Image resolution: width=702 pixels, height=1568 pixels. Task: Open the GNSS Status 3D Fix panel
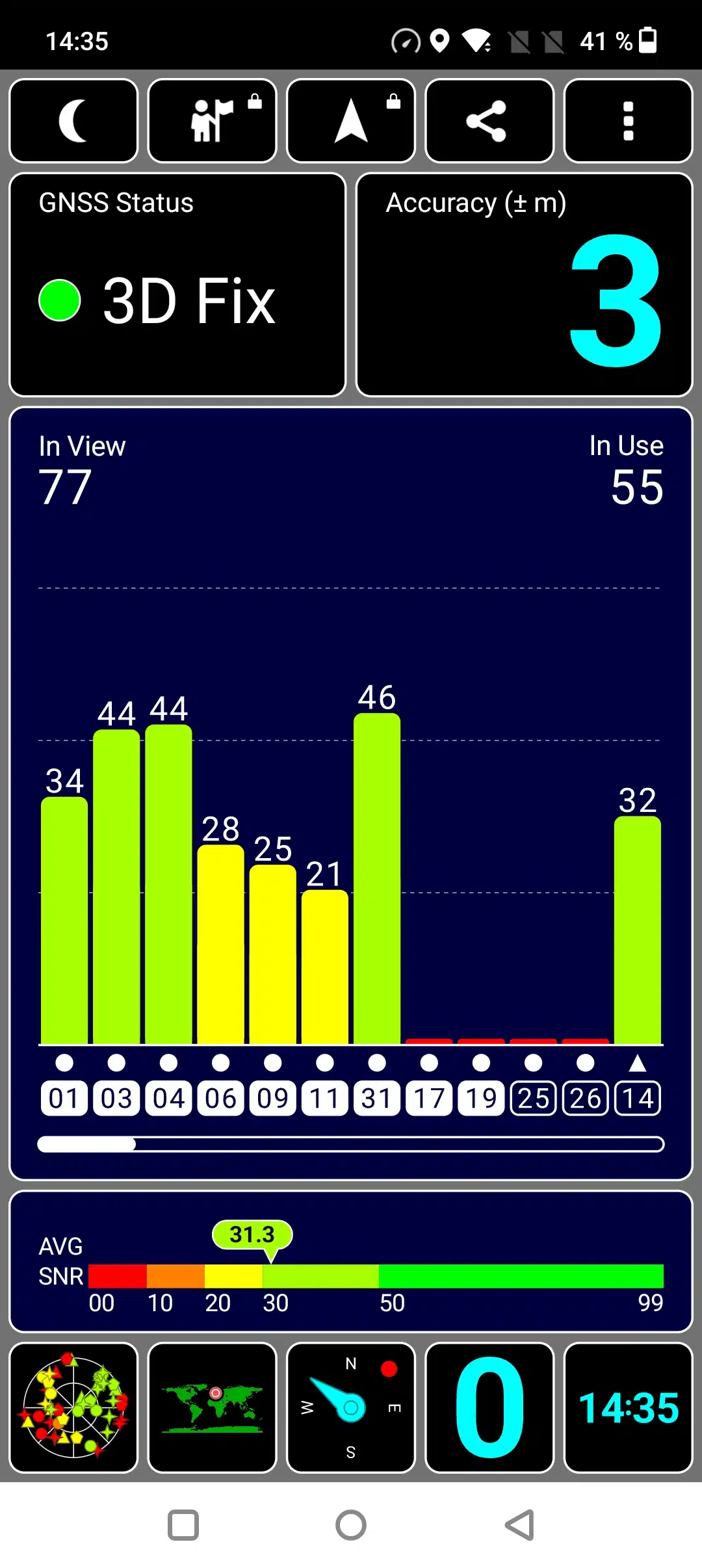click(177, 285)
